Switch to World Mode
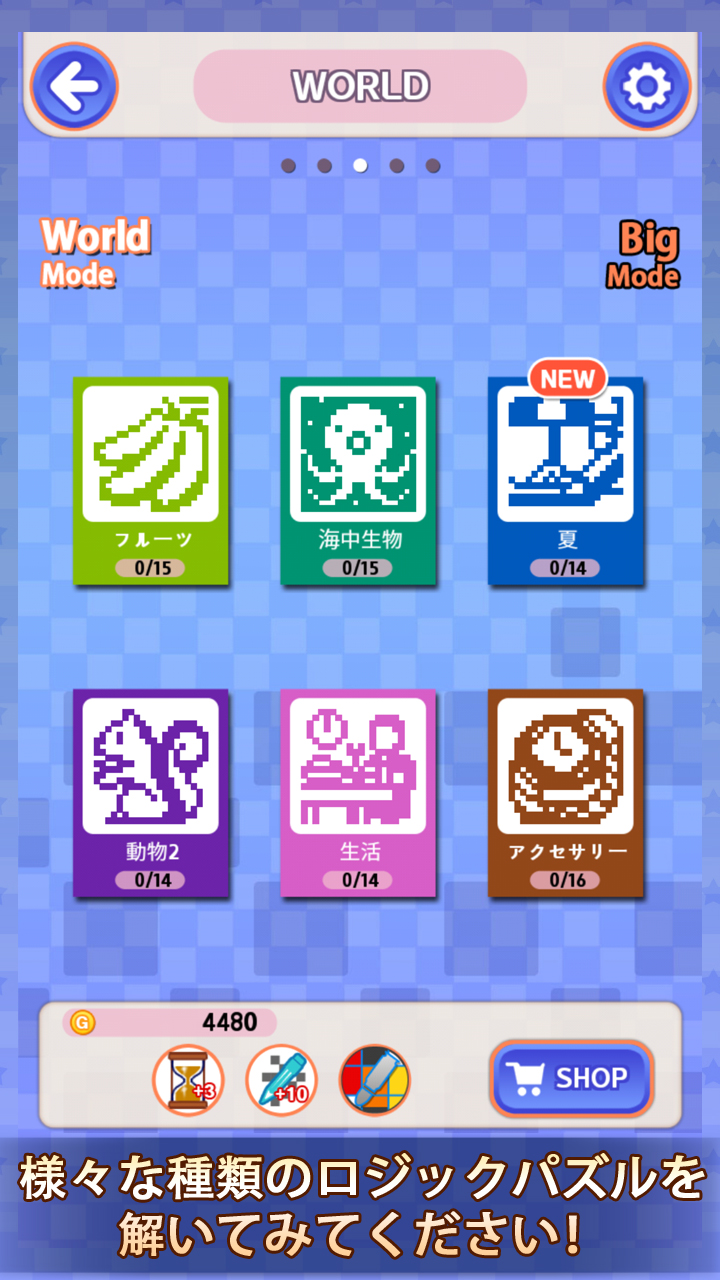720x1280 pixels. tap(95, 251)
